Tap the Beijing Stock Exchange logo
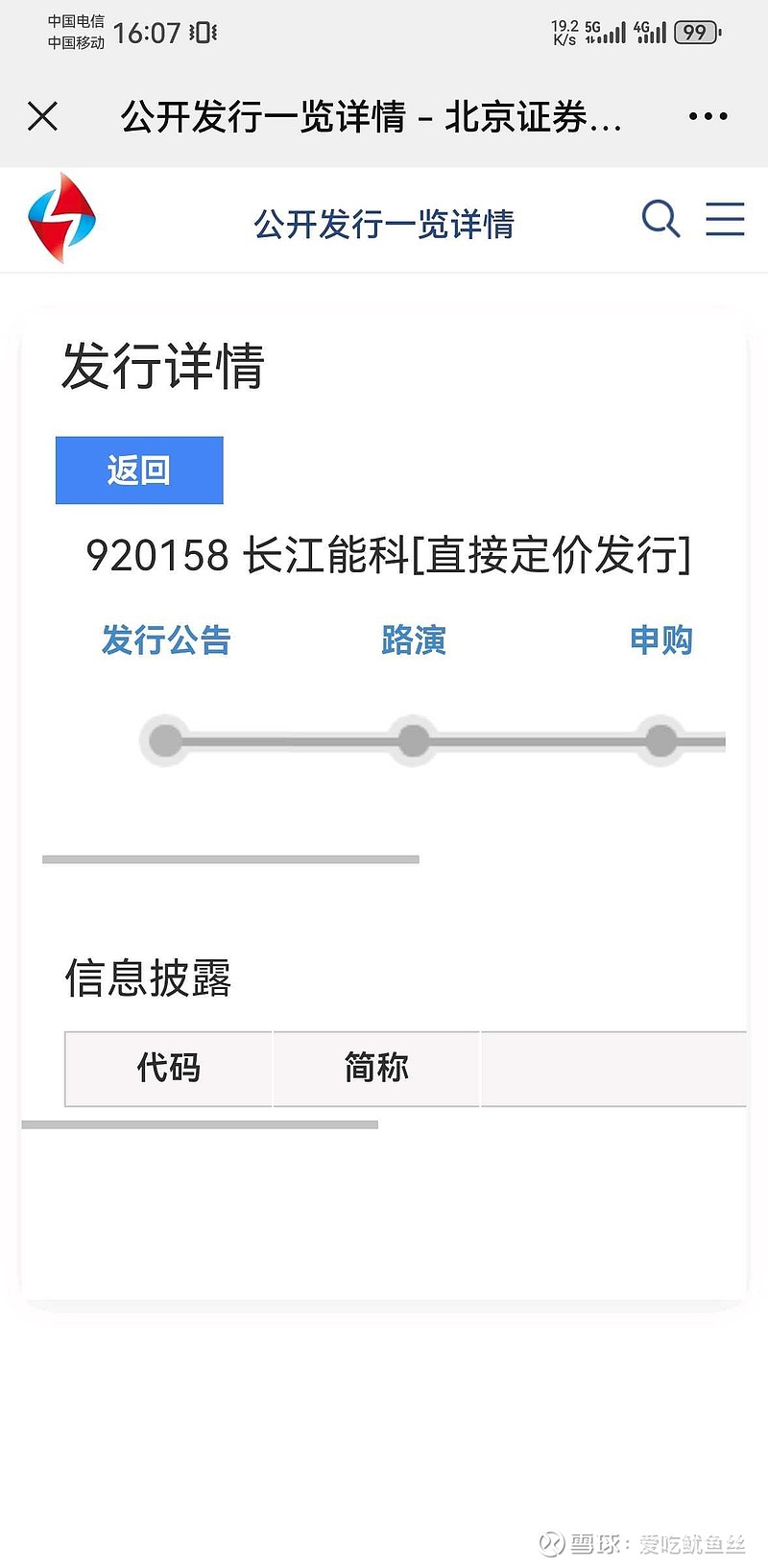The width and height of the screenshot is (768, 1568). coord(62,218)
